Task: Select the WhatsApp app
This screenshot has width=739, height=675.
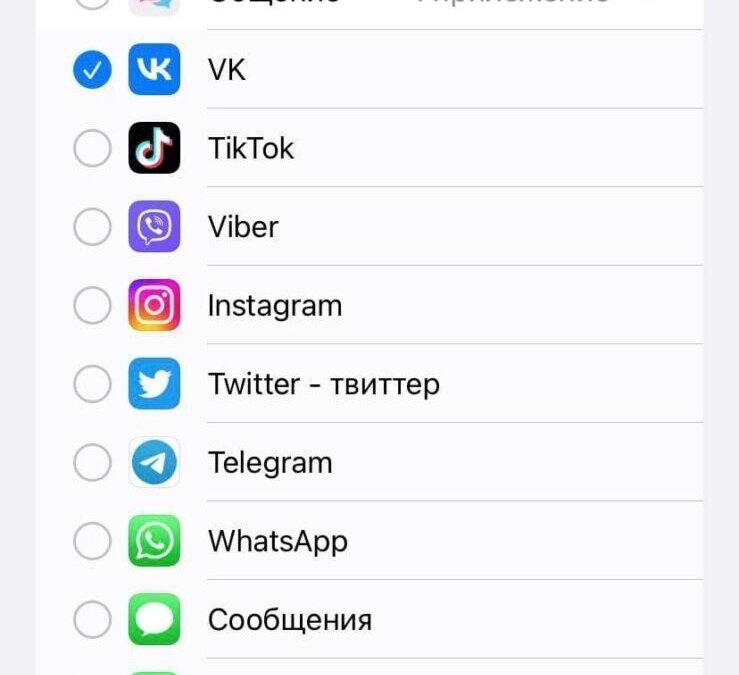Action: click(x=92, y=541)
